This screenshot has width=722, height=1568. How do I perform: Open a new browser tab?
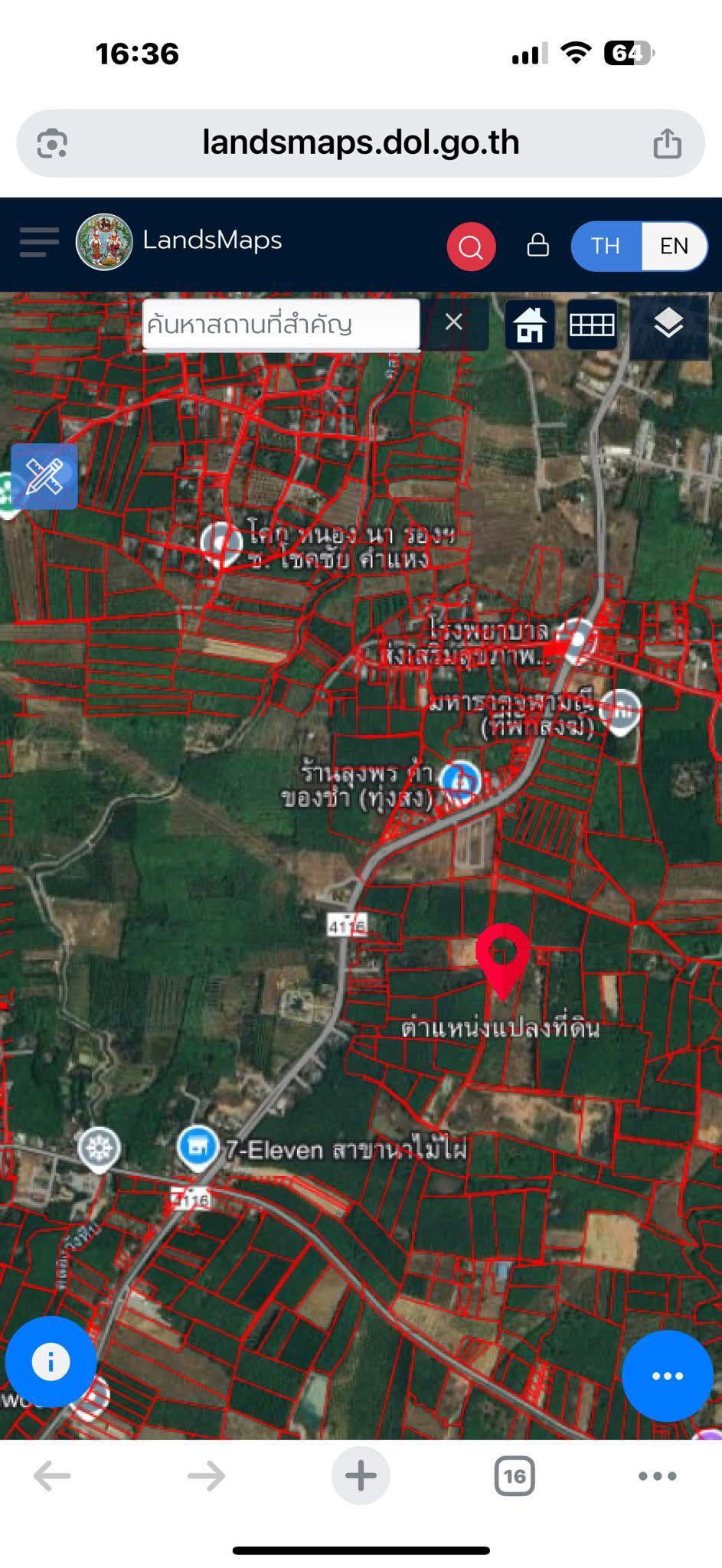pyautogui.click(x=361, y=1475)
